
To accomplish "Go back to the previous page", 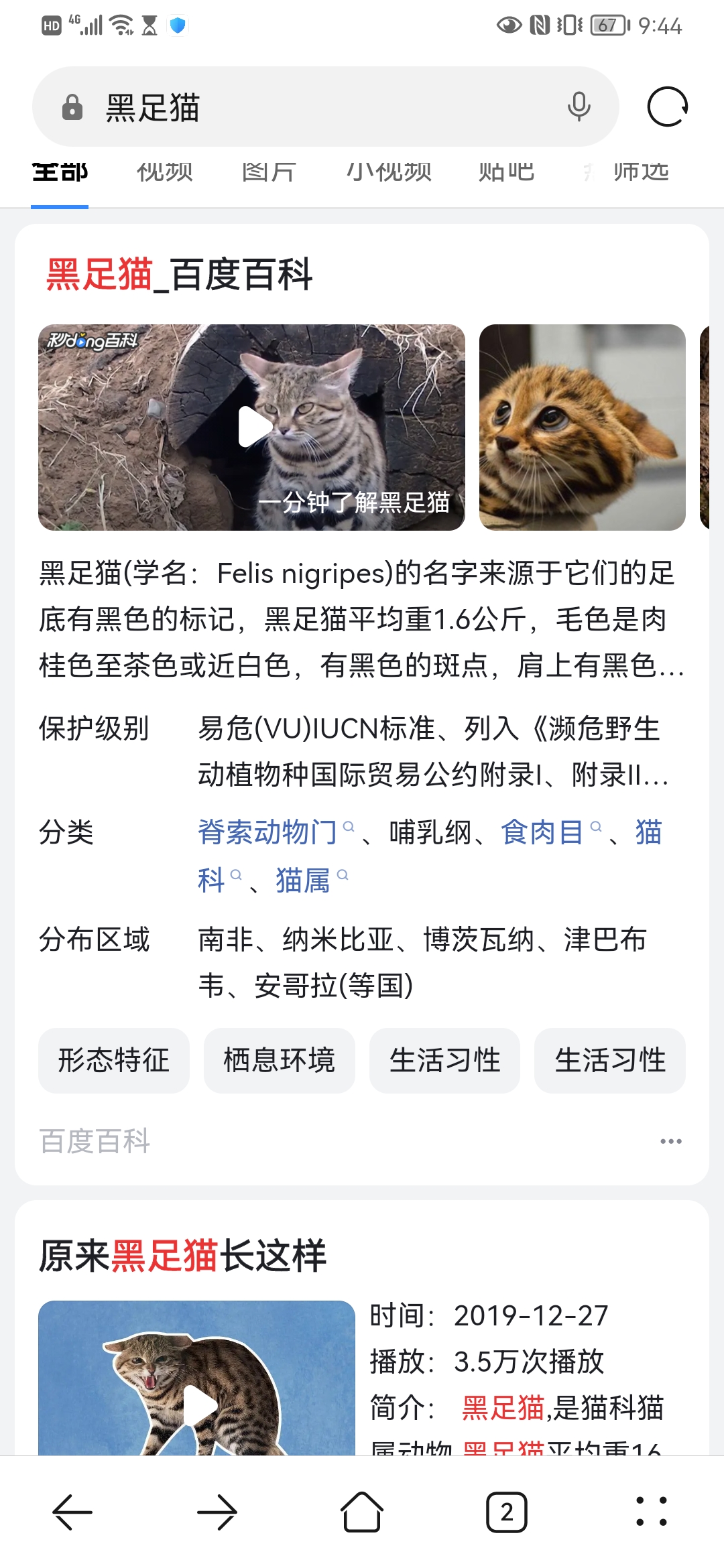I will click(72, 1512).
